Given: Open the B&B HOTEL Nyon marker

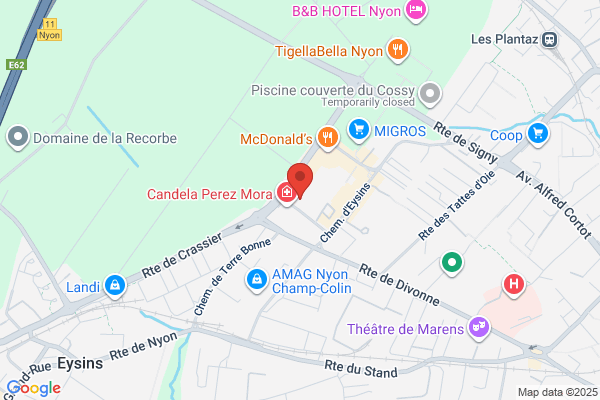Looking at the screenshot, I should coord(416,11).
